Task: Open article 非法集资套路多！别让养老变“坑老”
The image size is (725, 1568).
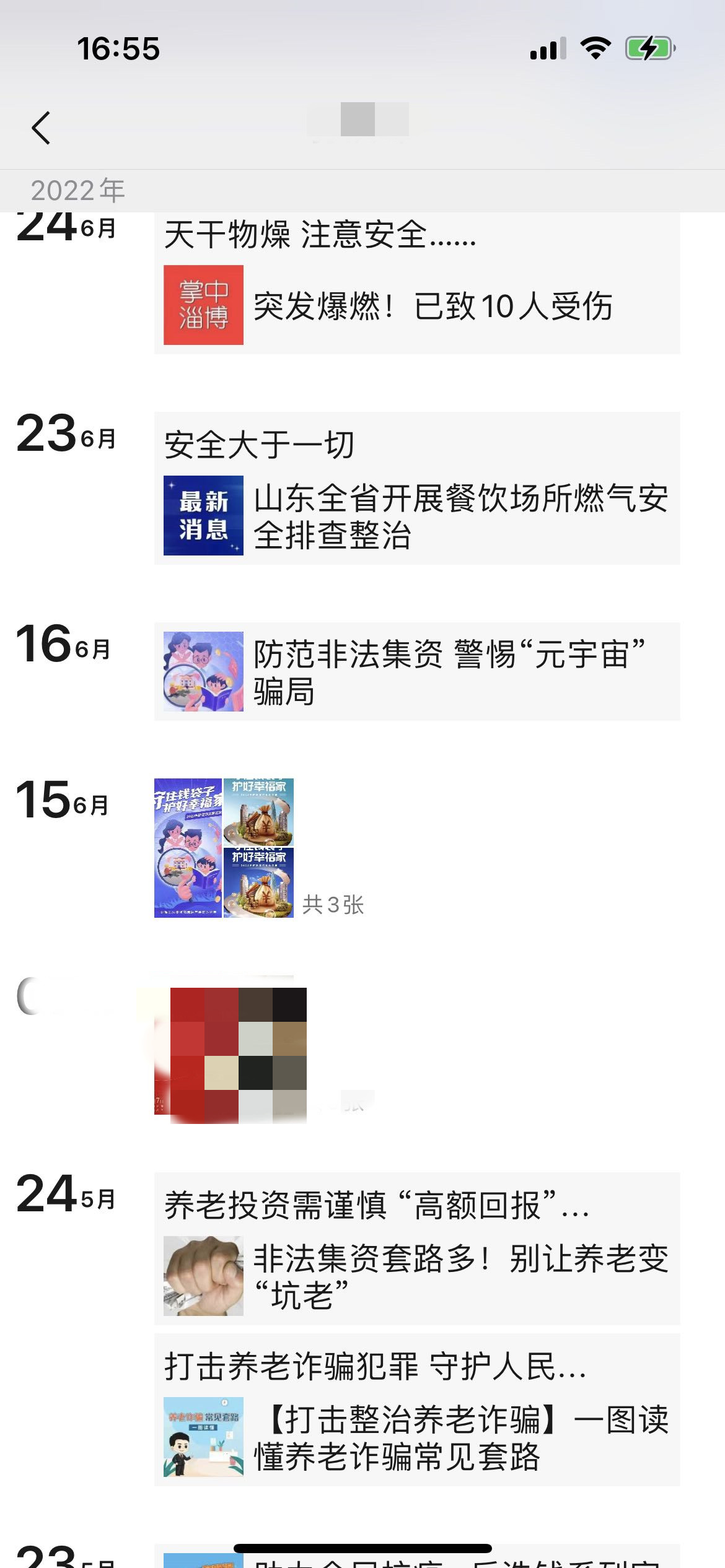Action: tap(416, 1276)
